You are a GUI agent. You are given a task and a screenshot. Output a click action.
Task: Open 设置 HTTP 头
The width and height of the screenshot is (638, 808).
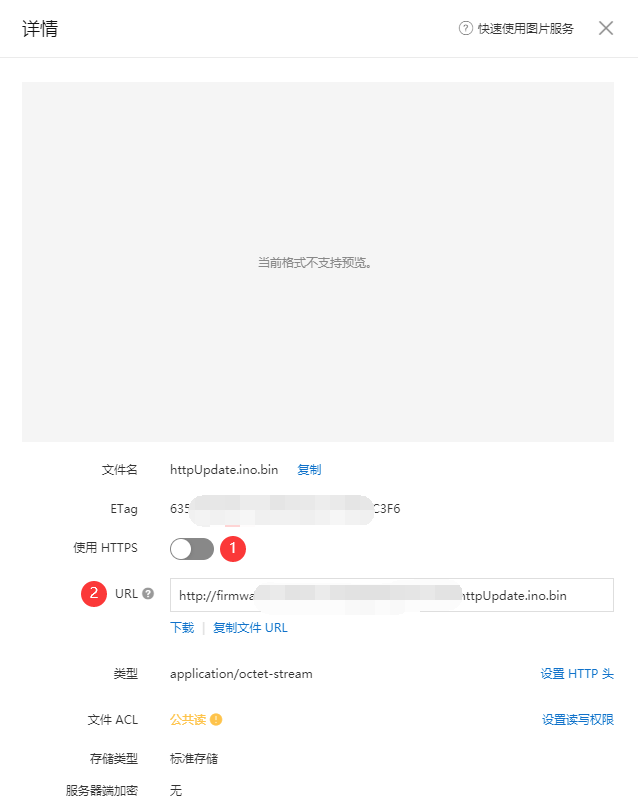577,674
